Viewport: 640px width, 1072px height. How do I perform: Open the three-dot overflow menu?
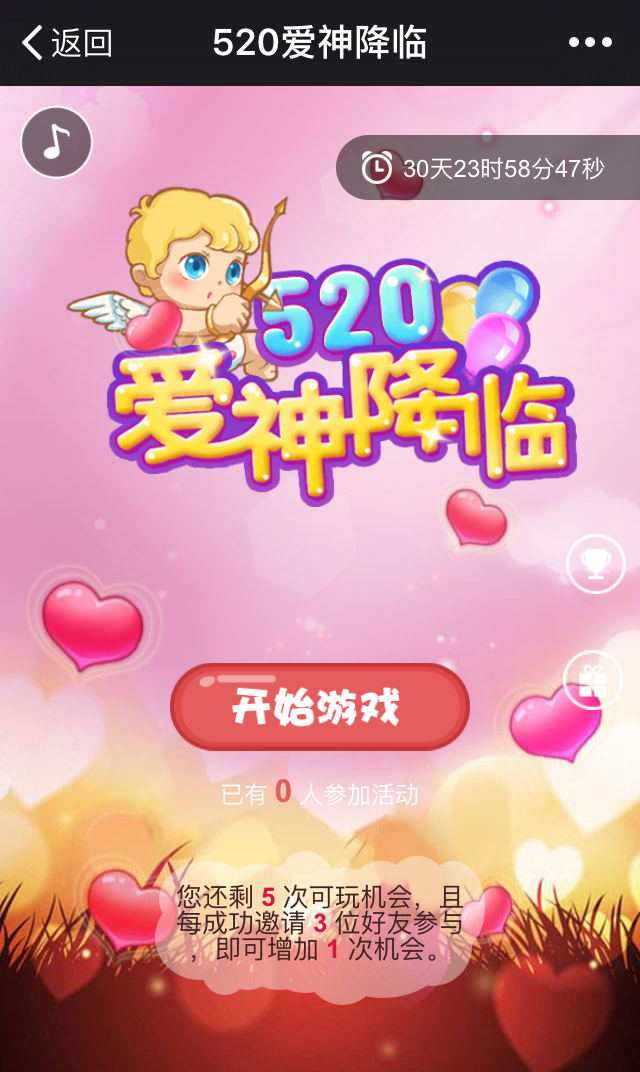coord(590,43)
